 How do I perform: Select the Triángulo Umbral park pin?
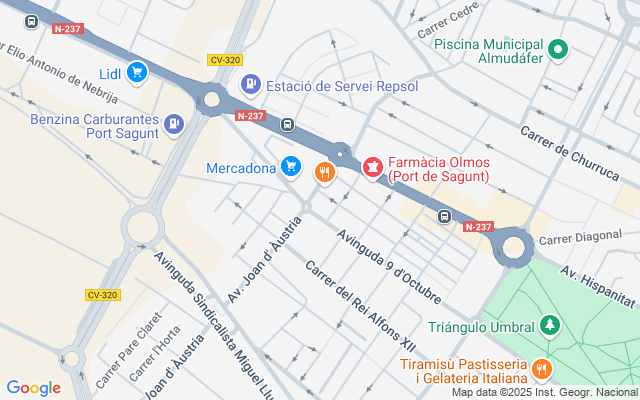click(x=550, y=327)
